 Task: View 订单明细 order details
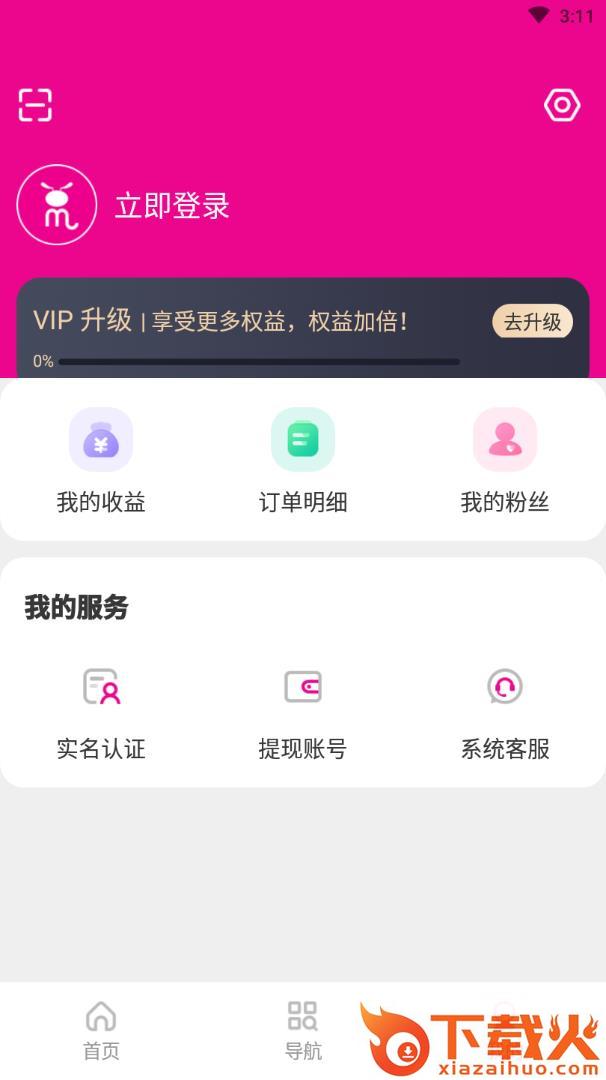(x=303, y=460)
